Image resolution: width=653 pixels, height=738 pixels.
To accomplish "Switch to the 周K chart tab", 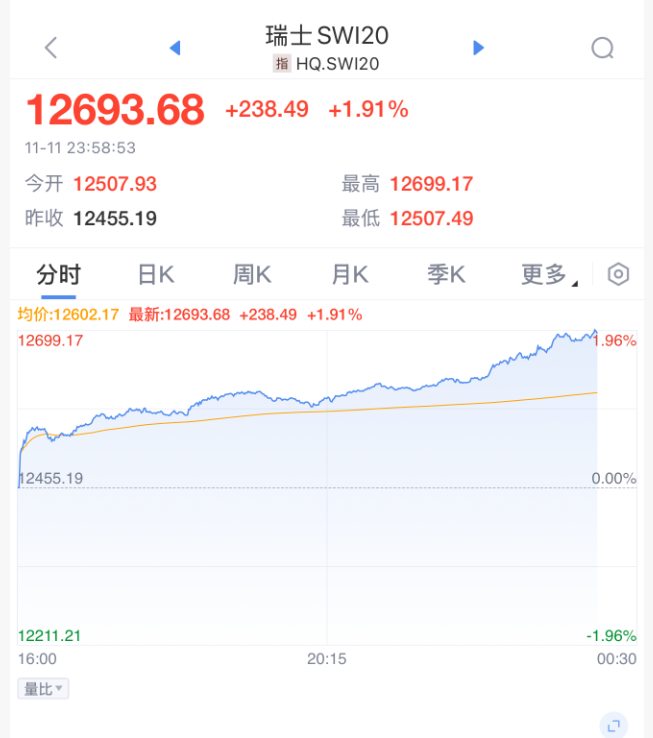I will pyautogui.click(x=252, y=275).
